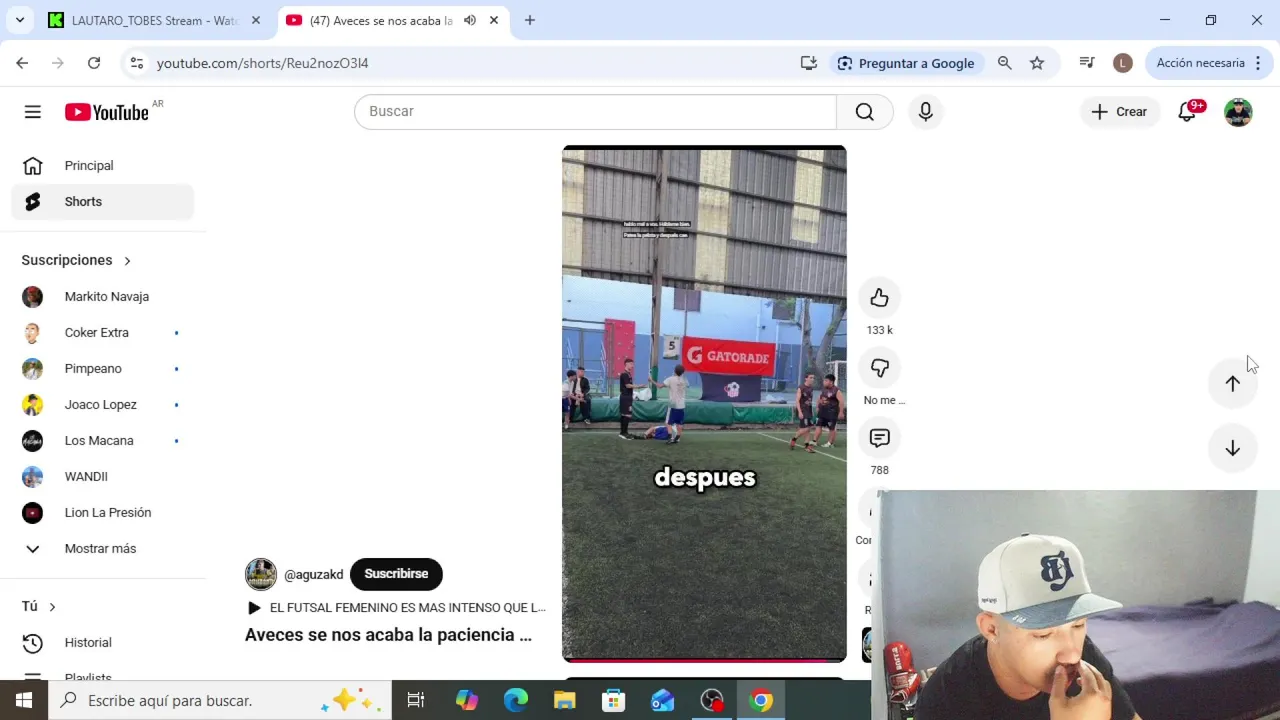Viewport: 1280px width, 720px height.
Task: Subscribe to the @aguzakd channel
Action: click(396, 574)
